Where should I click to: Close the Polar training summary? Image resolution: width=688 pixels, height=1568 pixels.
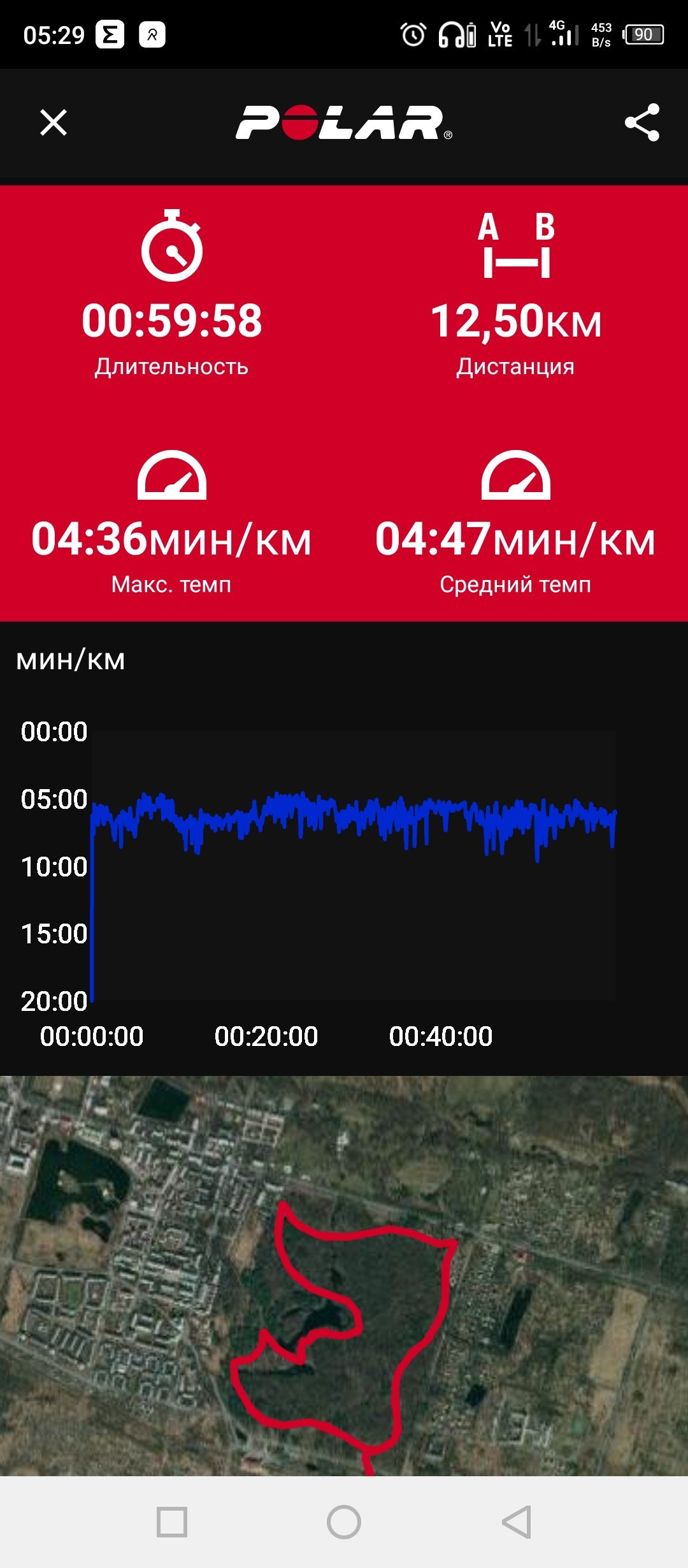[54, 122]
